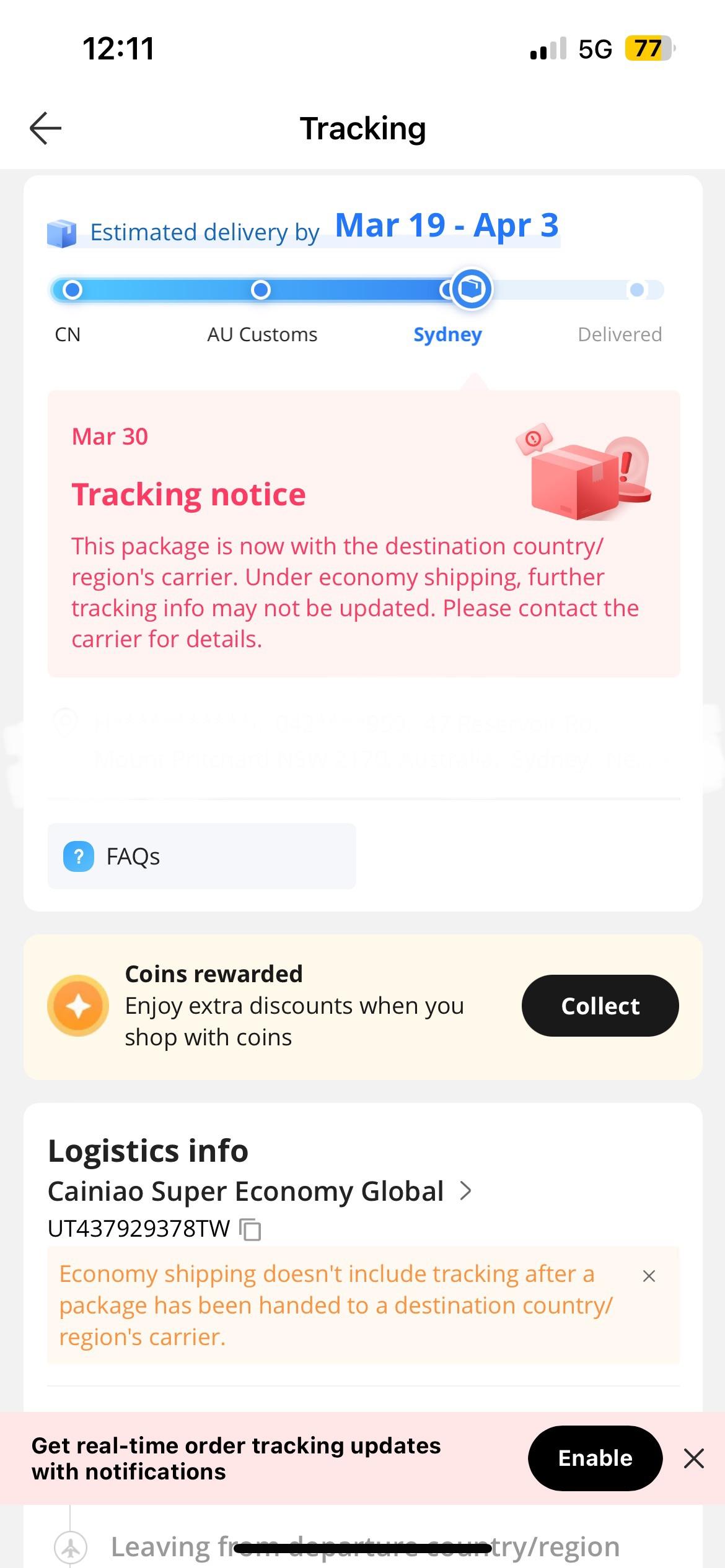
Task: Go back from the Tracking page
Action: point(45,128)
